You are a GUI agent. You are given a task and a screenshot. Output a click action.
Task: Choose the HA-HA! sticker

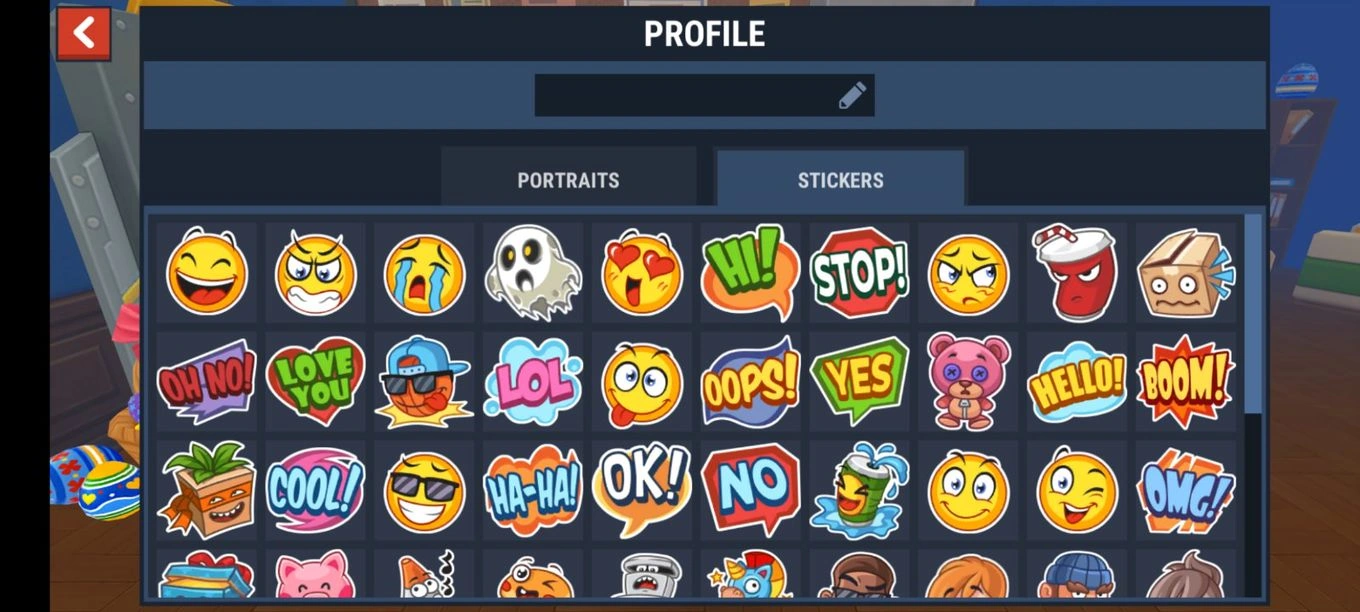pyautogui.click(x=532, y=490)
